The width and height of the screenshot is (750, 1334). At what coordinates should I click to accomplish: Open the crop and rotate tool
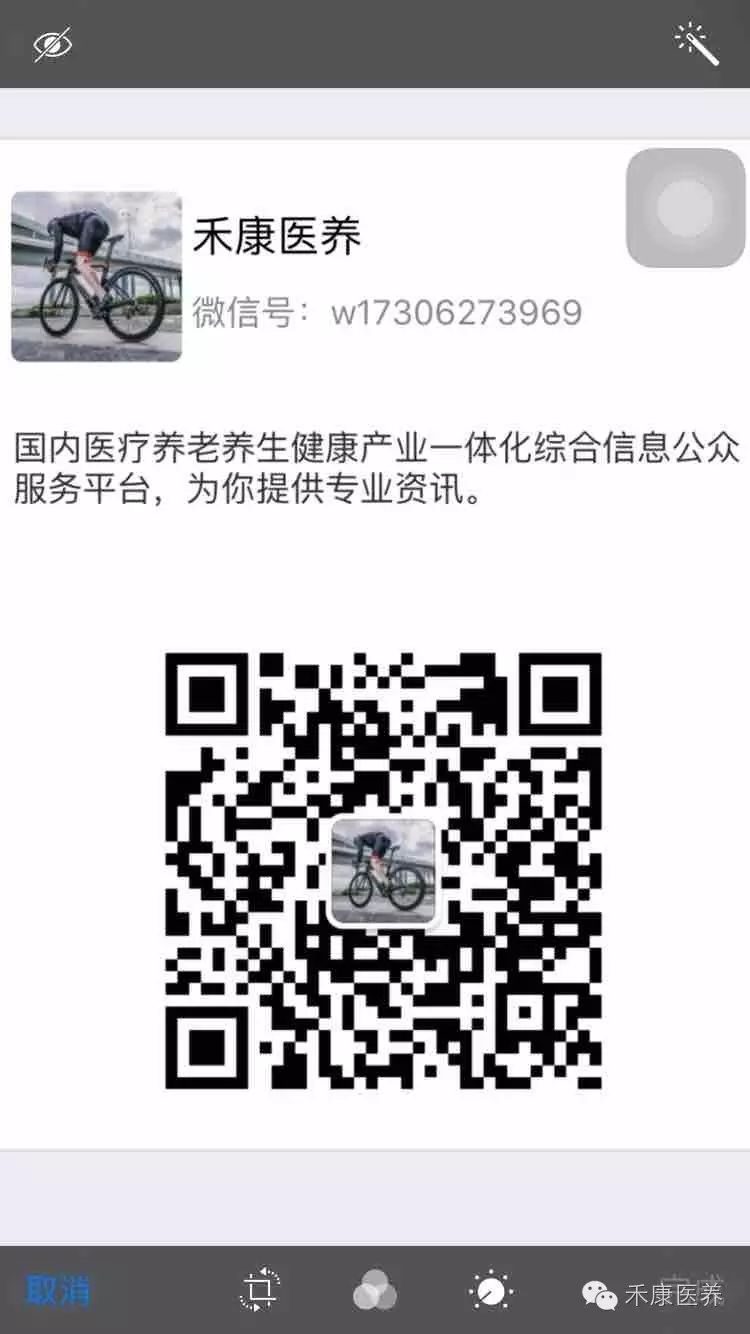[260, 1290]
